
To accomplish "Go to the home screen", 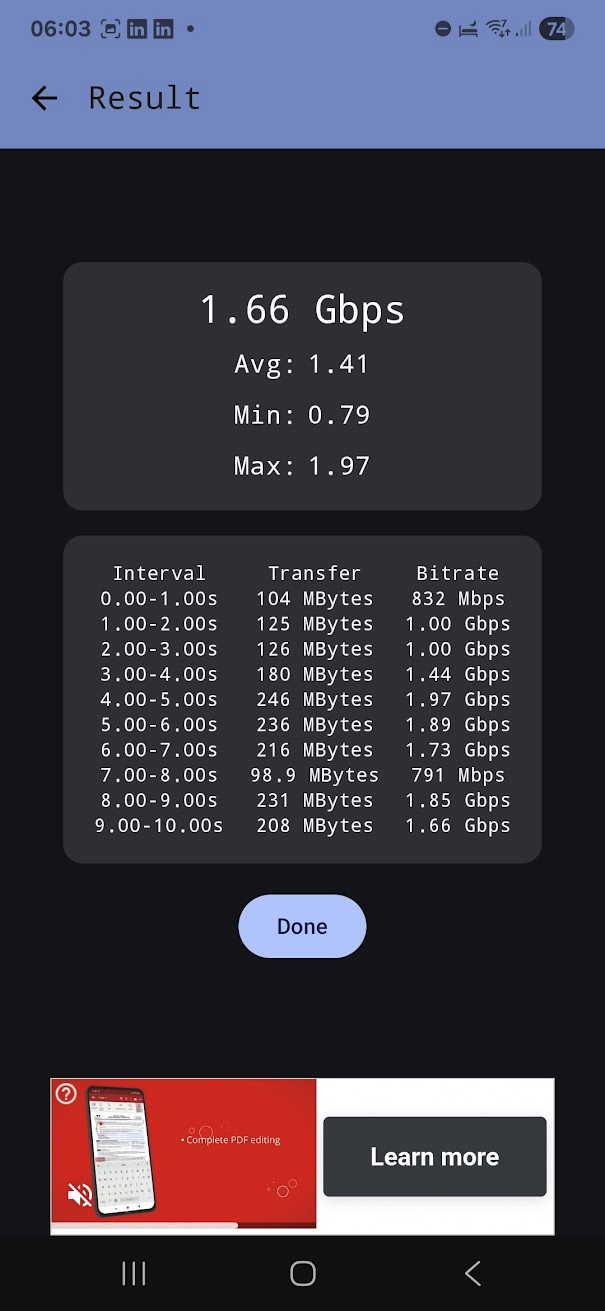I will point(302,1273).
